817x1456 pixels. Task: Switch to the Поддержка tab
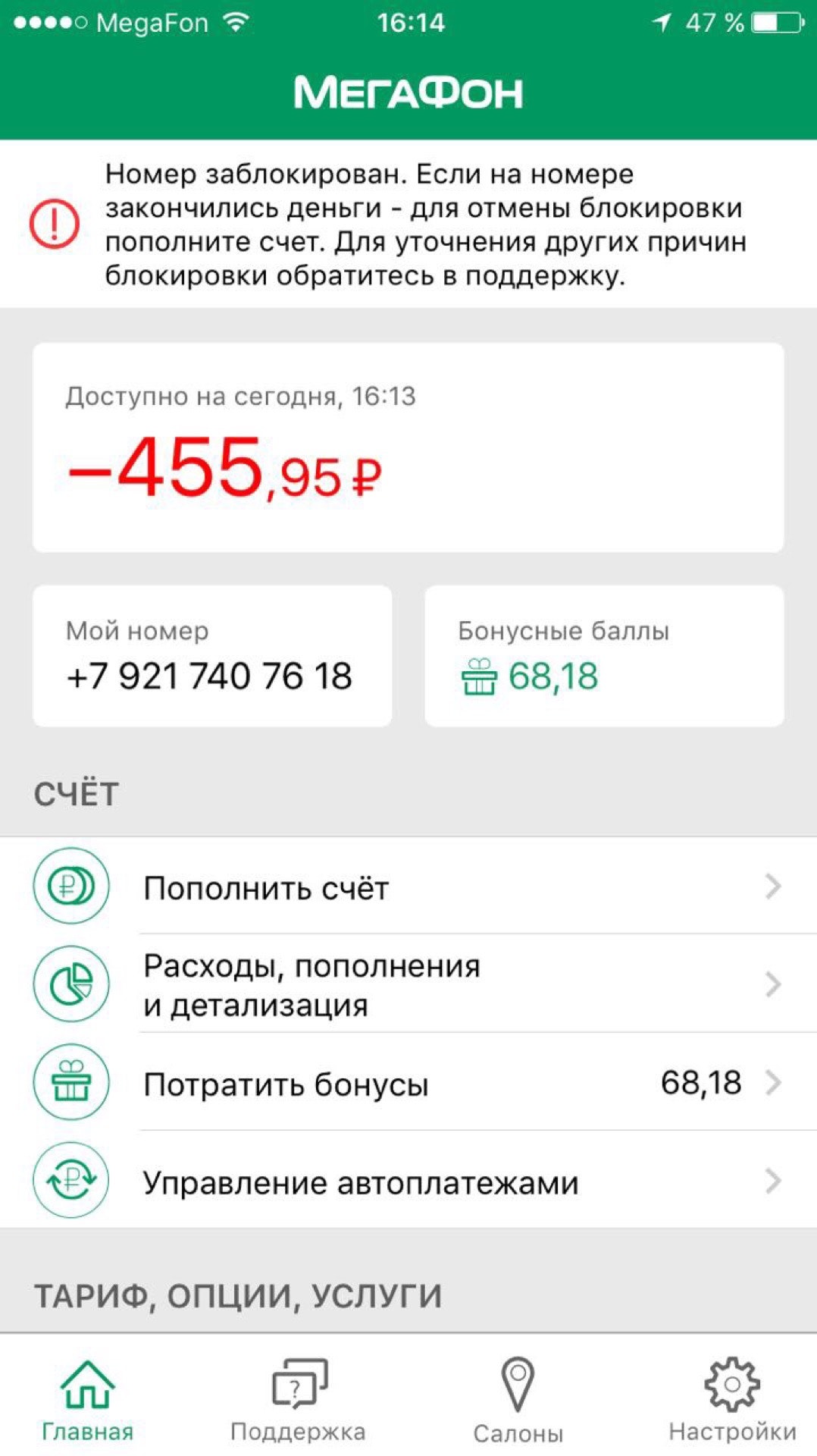299,1399
